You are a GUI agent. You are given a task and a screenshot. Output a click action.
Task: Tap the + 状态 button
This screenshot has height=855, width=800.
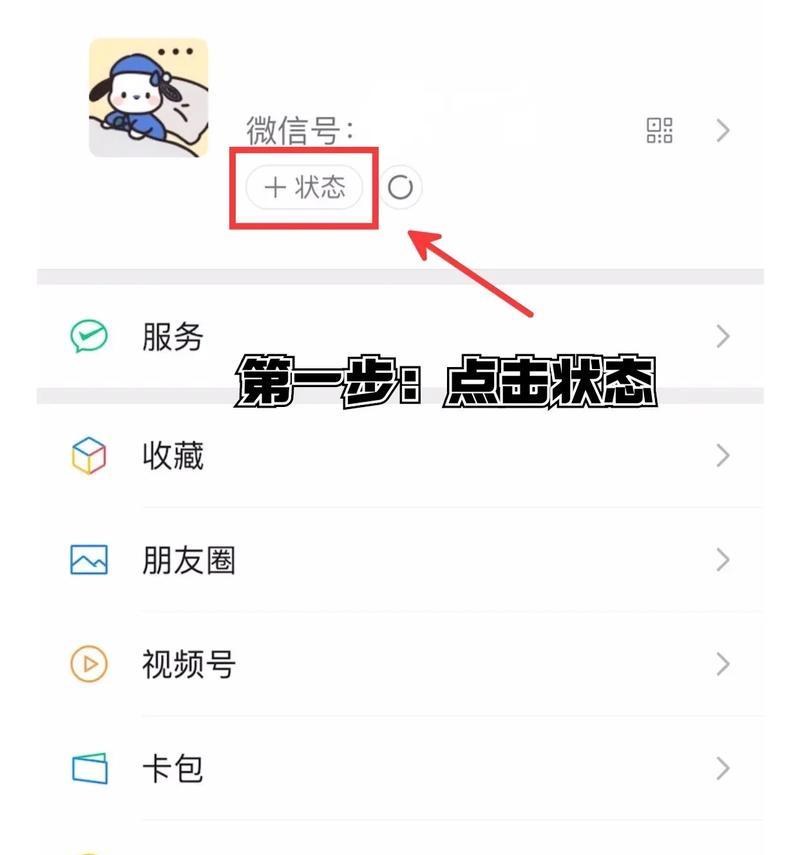[x=304, y=187]
